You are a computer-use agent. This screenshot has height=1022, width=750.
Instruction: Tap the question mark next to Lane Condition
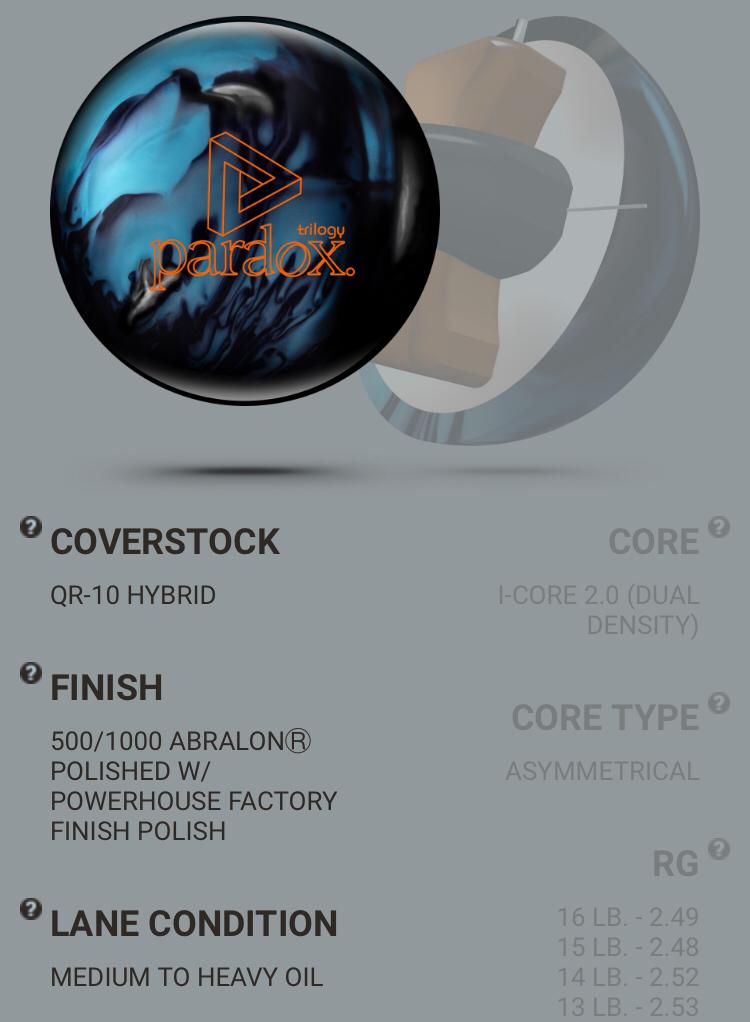(x=31, y=909)
